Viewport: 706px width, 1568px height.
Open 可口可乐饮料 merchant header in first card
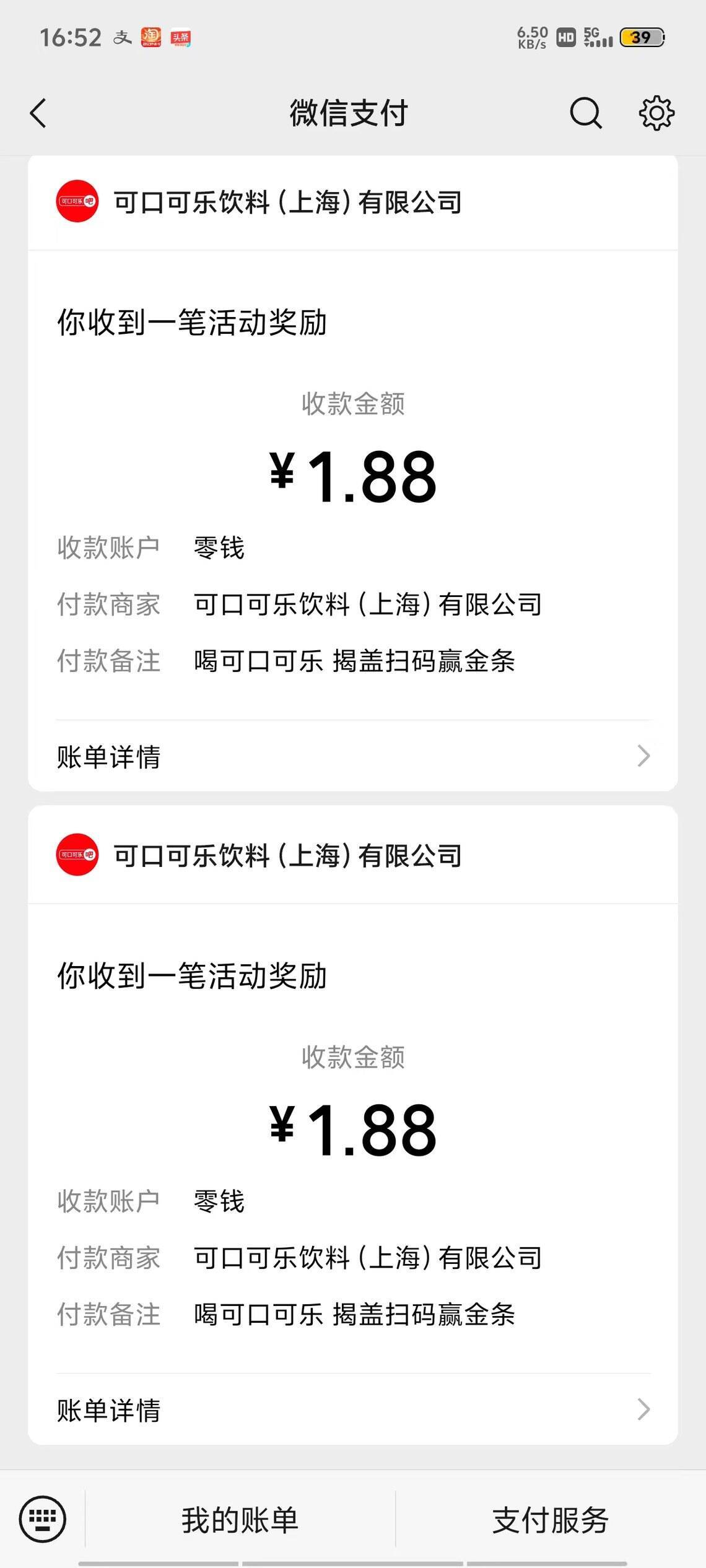353,202
